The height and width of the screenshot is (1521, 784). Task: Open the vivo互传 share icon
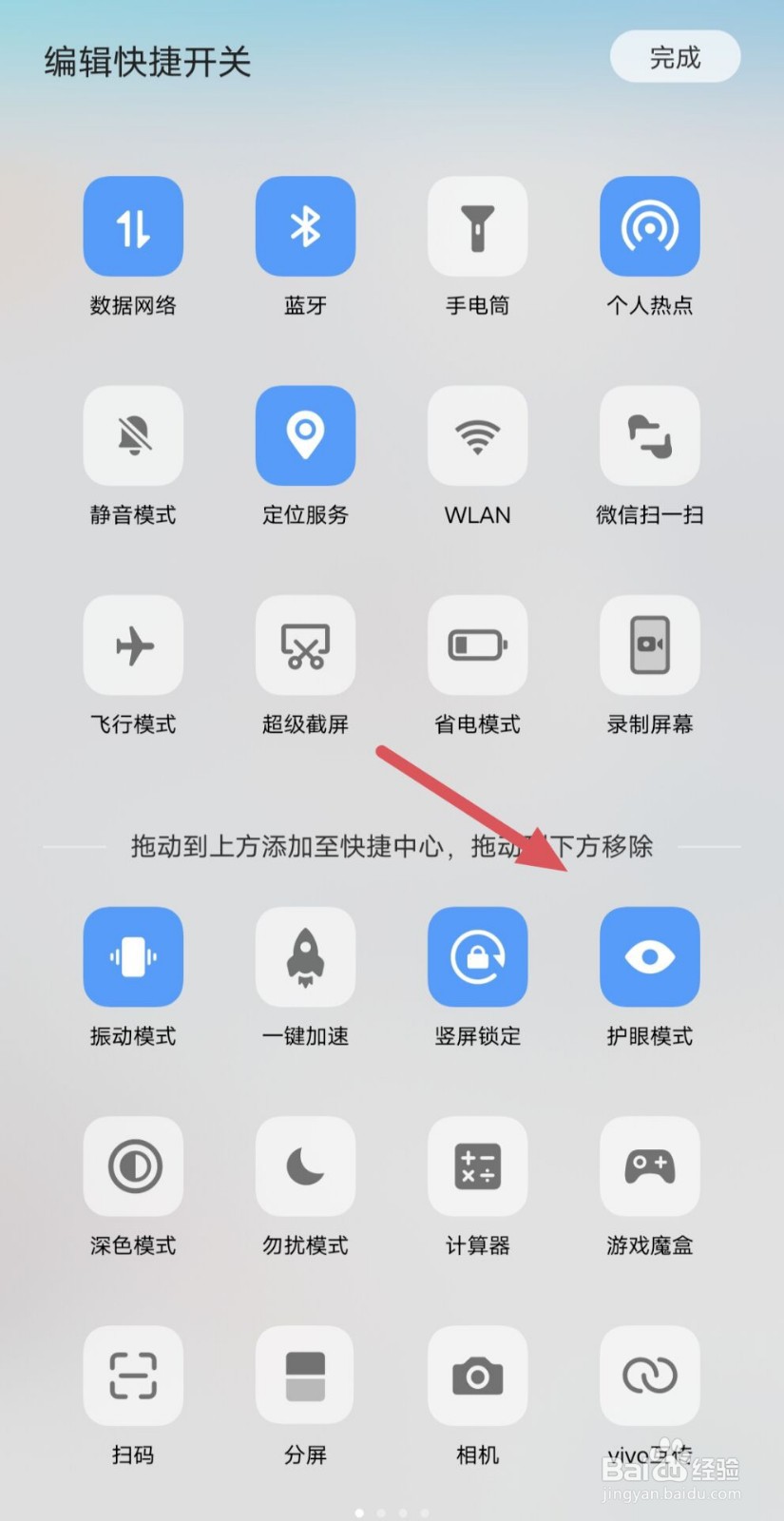click(x=650, y=1376)
